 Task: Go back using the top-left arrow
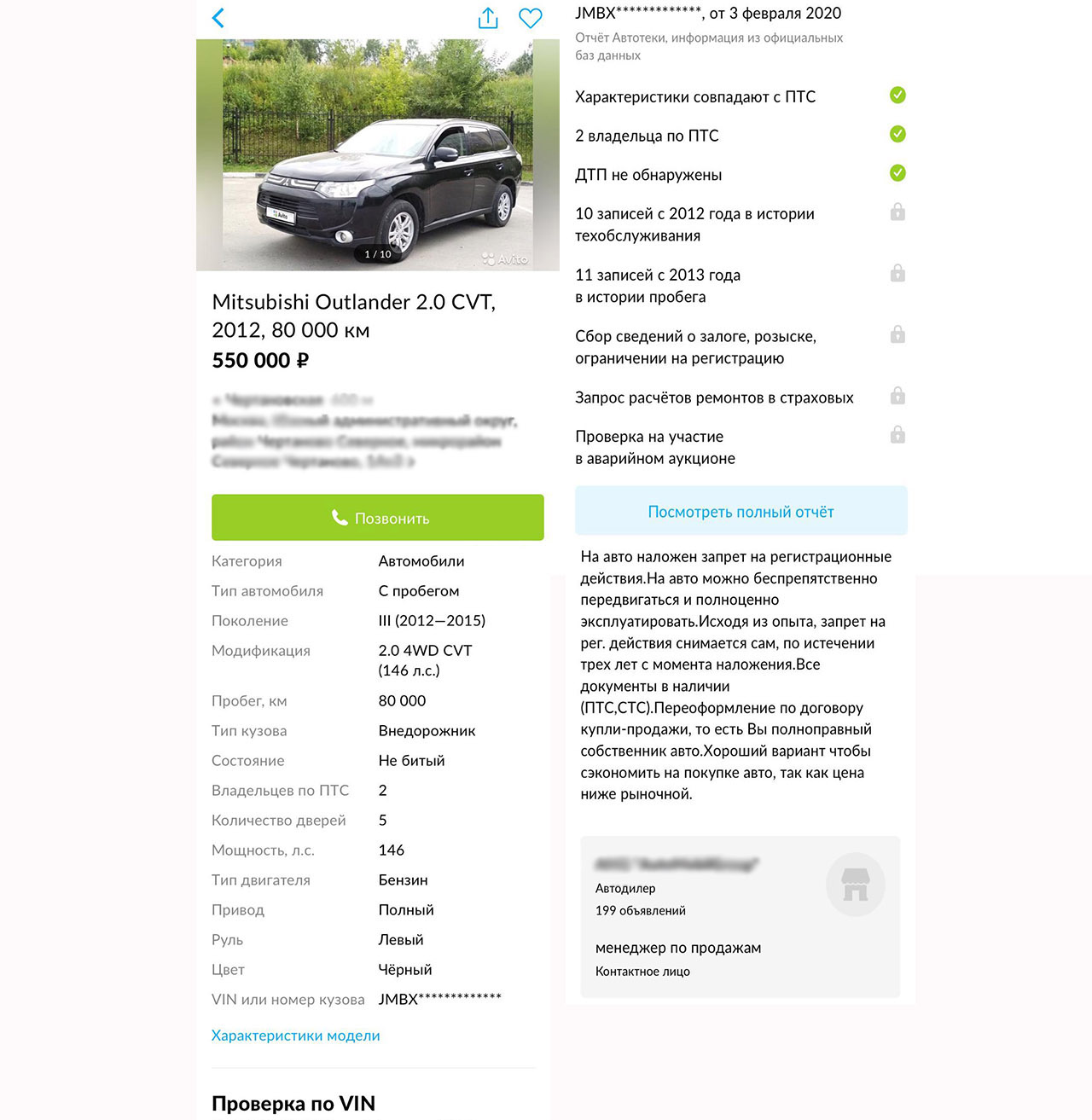pos(218,18)
